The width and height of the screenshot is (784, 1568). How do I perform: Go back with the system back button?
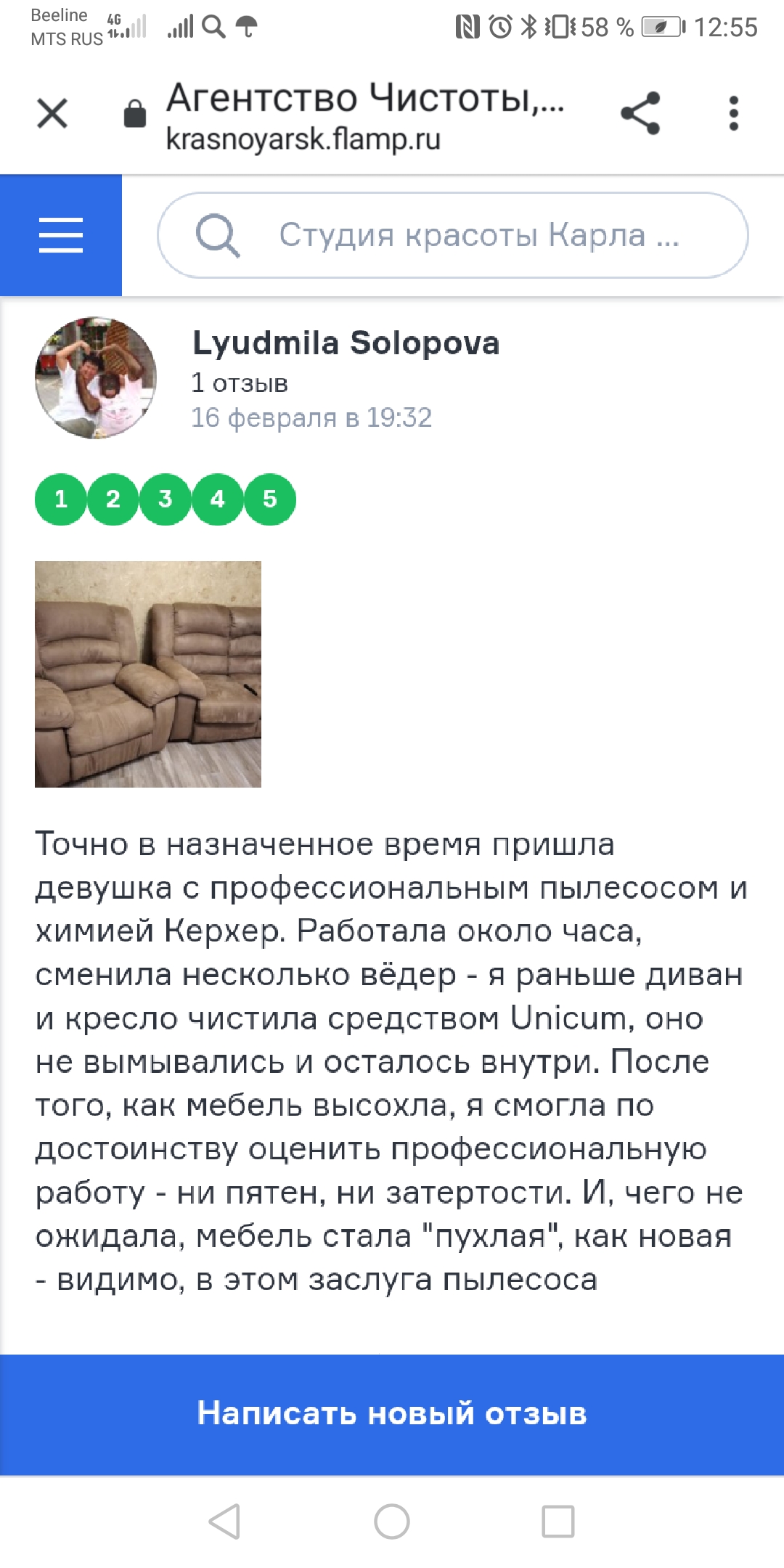point(224,1521)
